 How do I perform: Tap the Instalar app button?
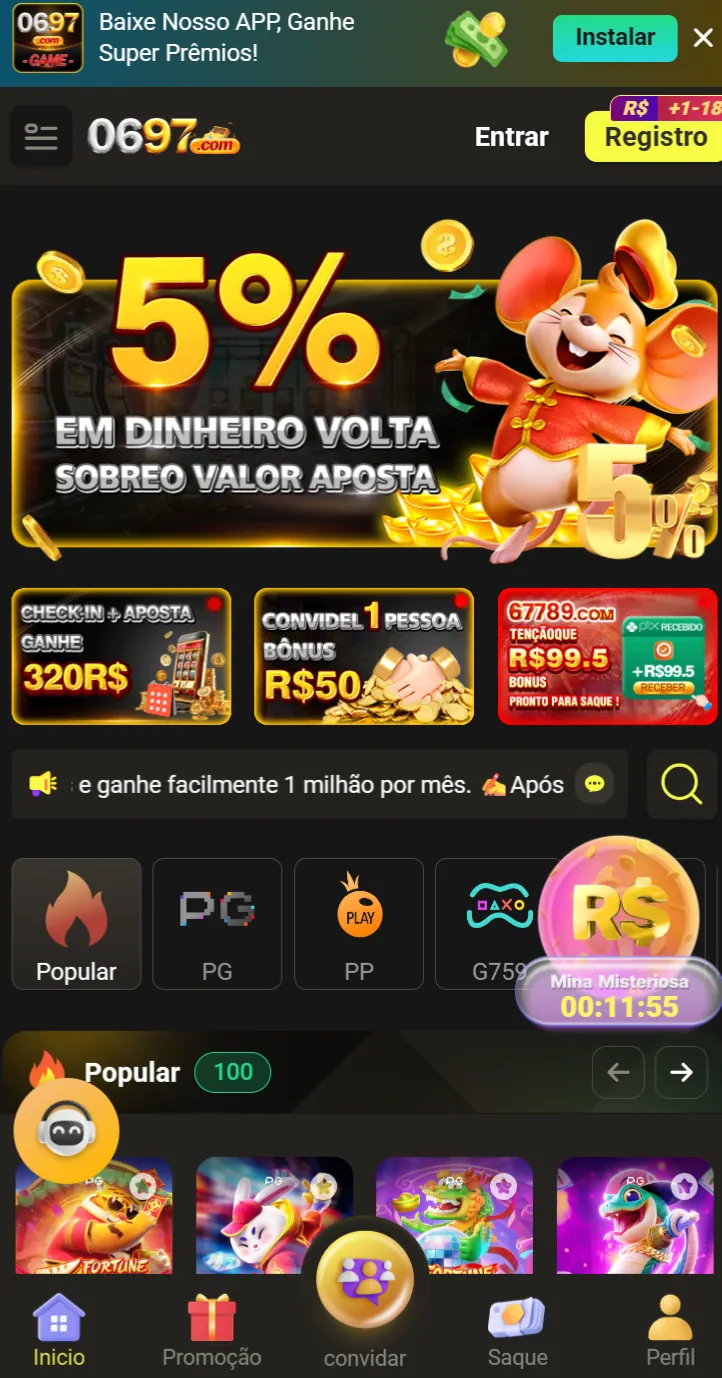point(614,38)
